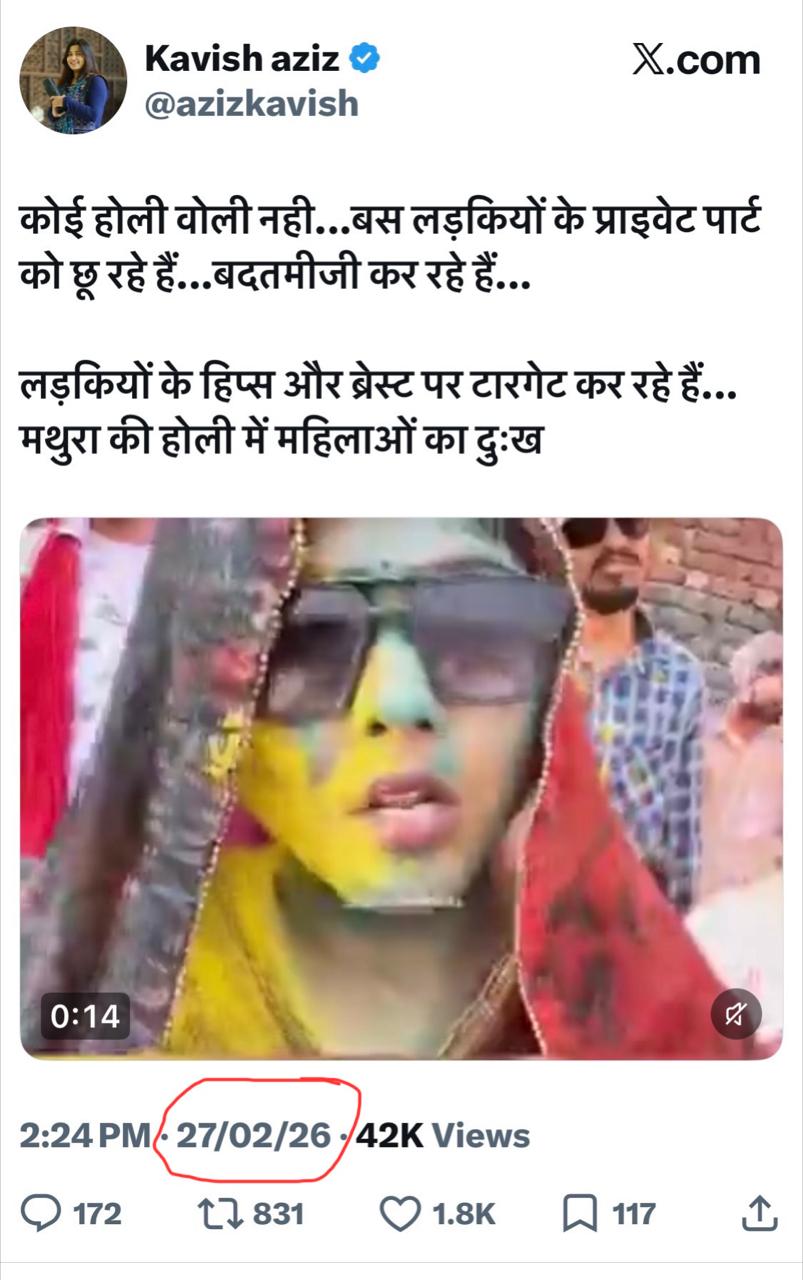Unmute the video with the speaker icon
Screen dimensions: 803x1280
735,1016
